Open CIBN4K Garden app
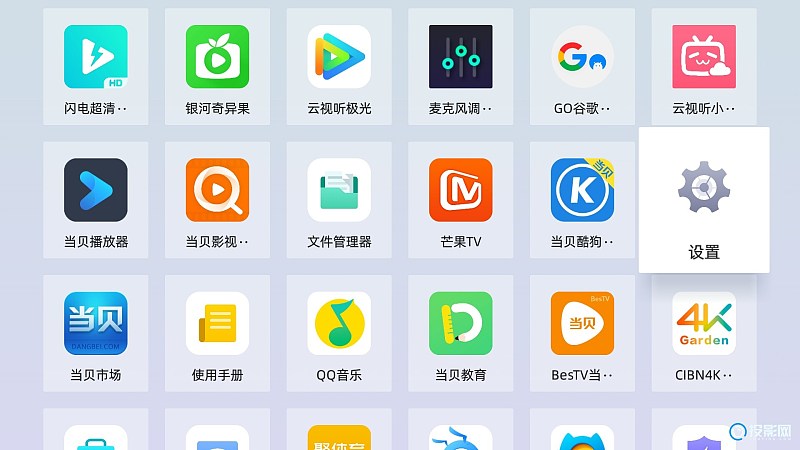 click(x=704, y=324)
